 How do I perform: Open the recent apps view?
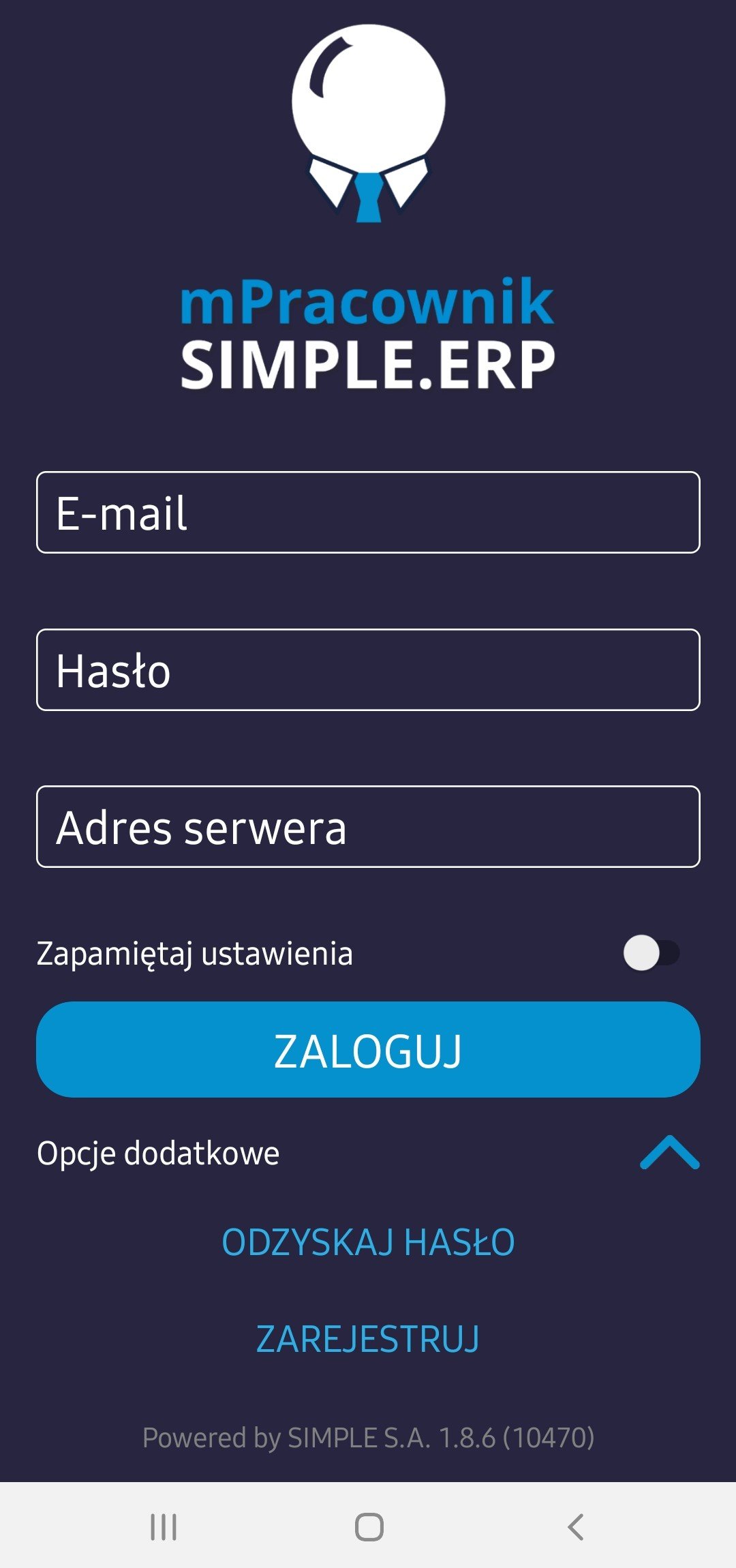pyautogui.click(x=164, y=1527)
